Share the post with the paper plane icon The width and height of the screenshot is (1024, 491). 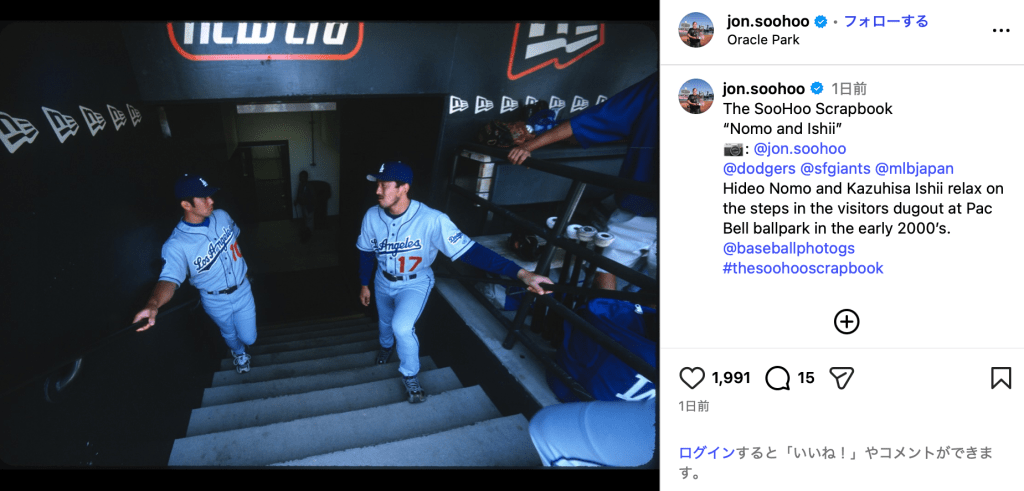(x=841, y=377)
